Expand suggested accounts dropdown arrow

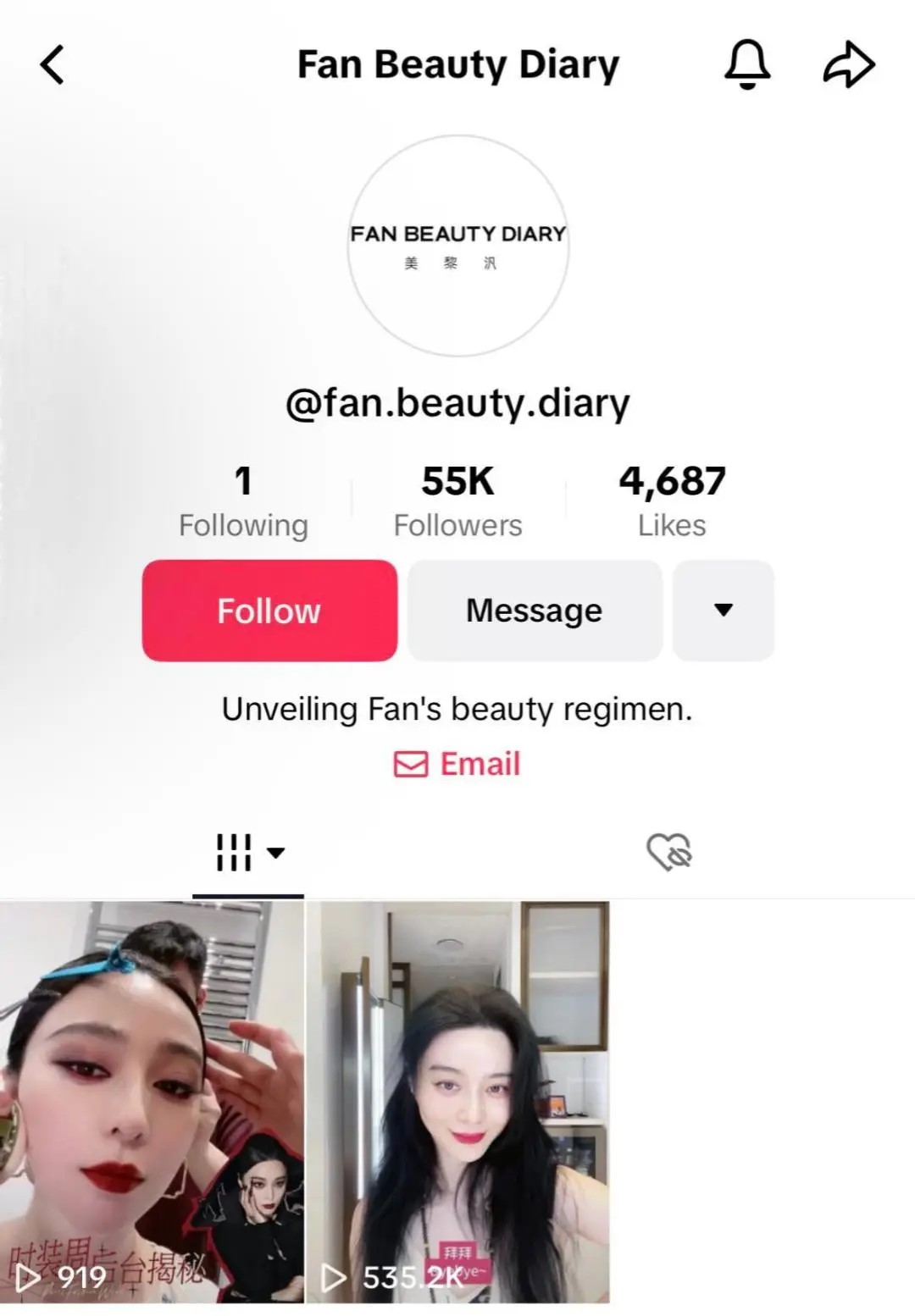coord(723,611)
